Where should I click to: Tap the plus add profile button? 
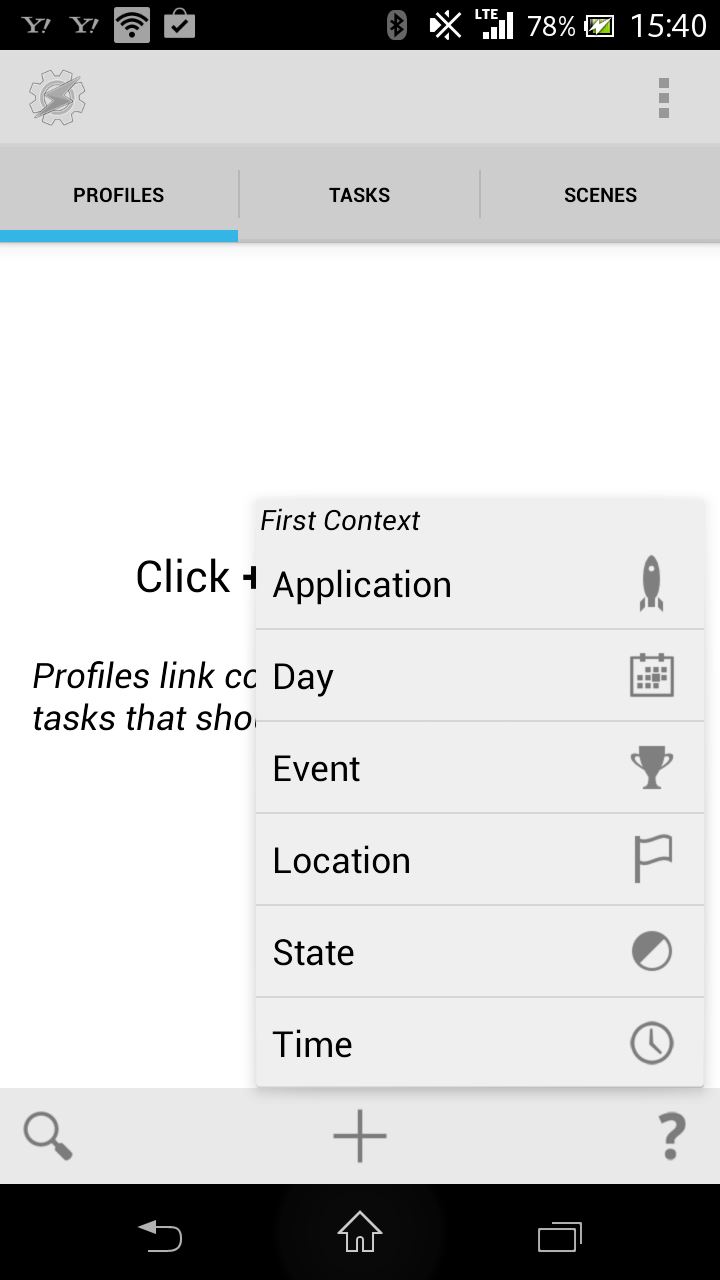pos(360,1136)
